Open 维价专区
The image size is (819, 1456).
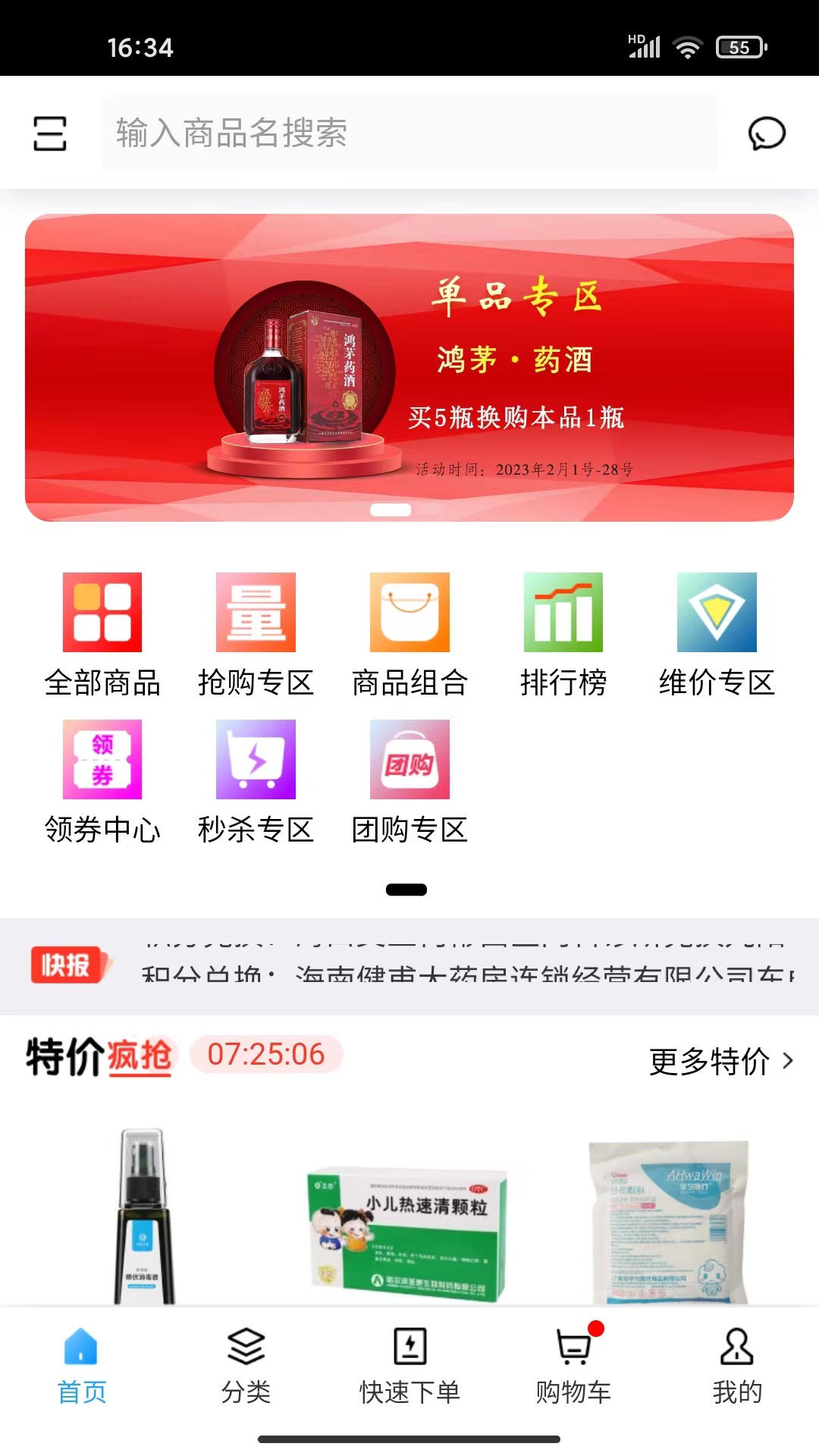[x=717, y=633]
